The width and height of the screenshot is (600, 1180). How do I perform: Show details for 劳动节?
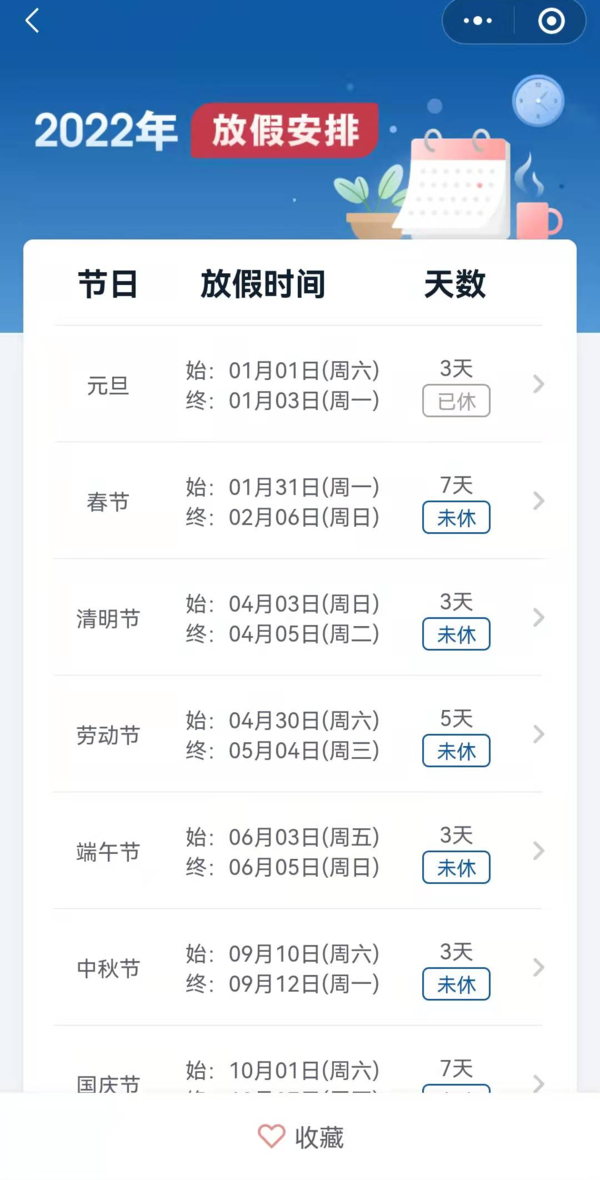tap(300, 735)
